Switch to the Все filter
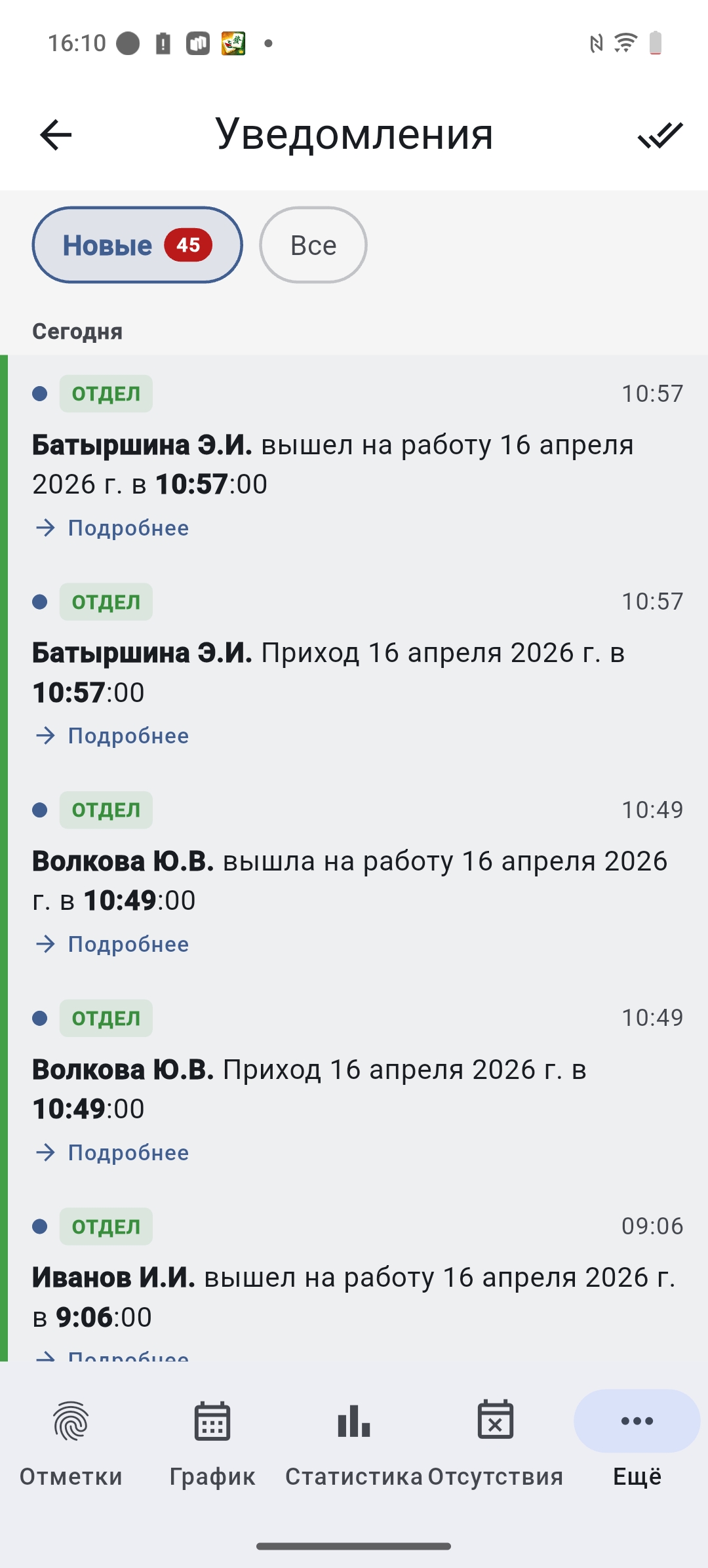Screen dimensions: 708x1568 pos(313,245)
